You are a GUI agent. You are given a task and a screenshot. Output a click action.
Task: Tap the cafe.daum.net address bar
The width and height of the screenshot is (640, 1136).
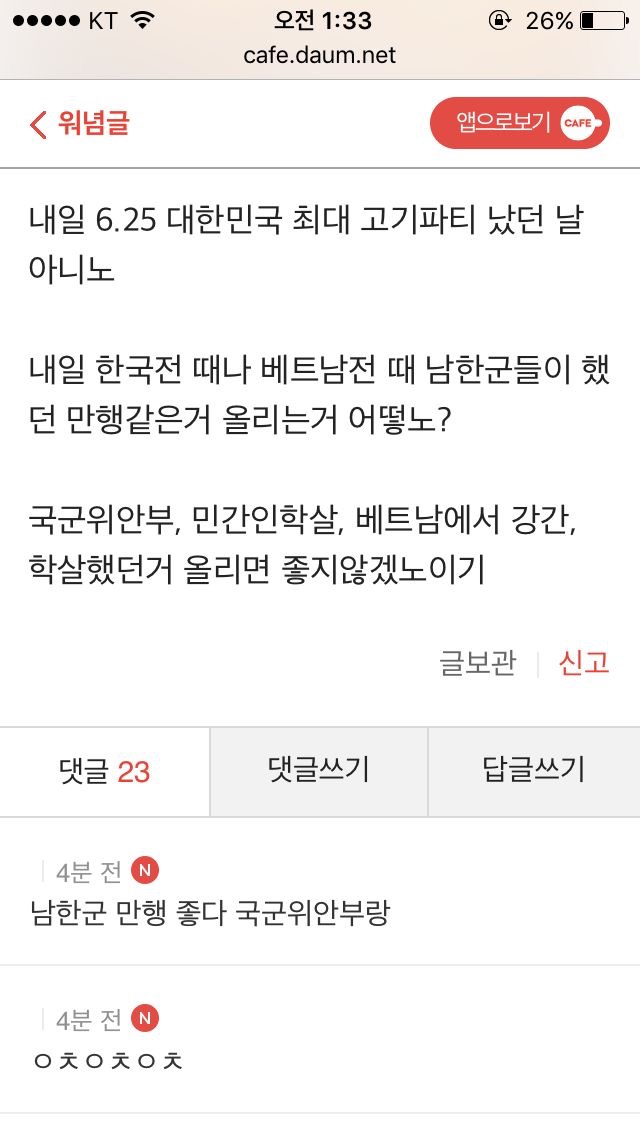320,55
